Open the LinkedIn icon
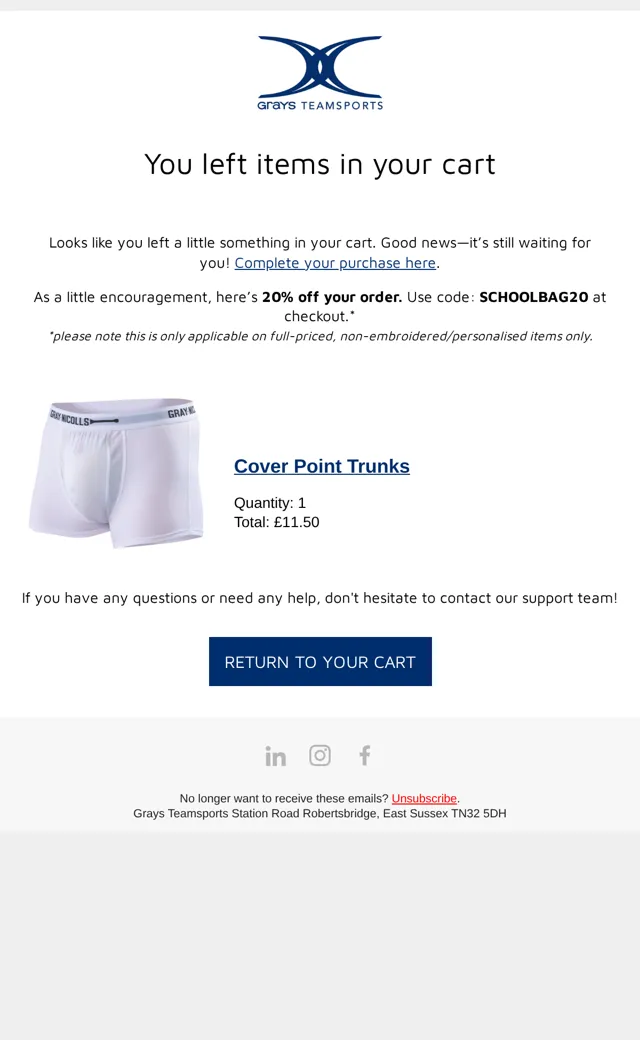This screenshot has height=1040, width=640. pos(275,755)
